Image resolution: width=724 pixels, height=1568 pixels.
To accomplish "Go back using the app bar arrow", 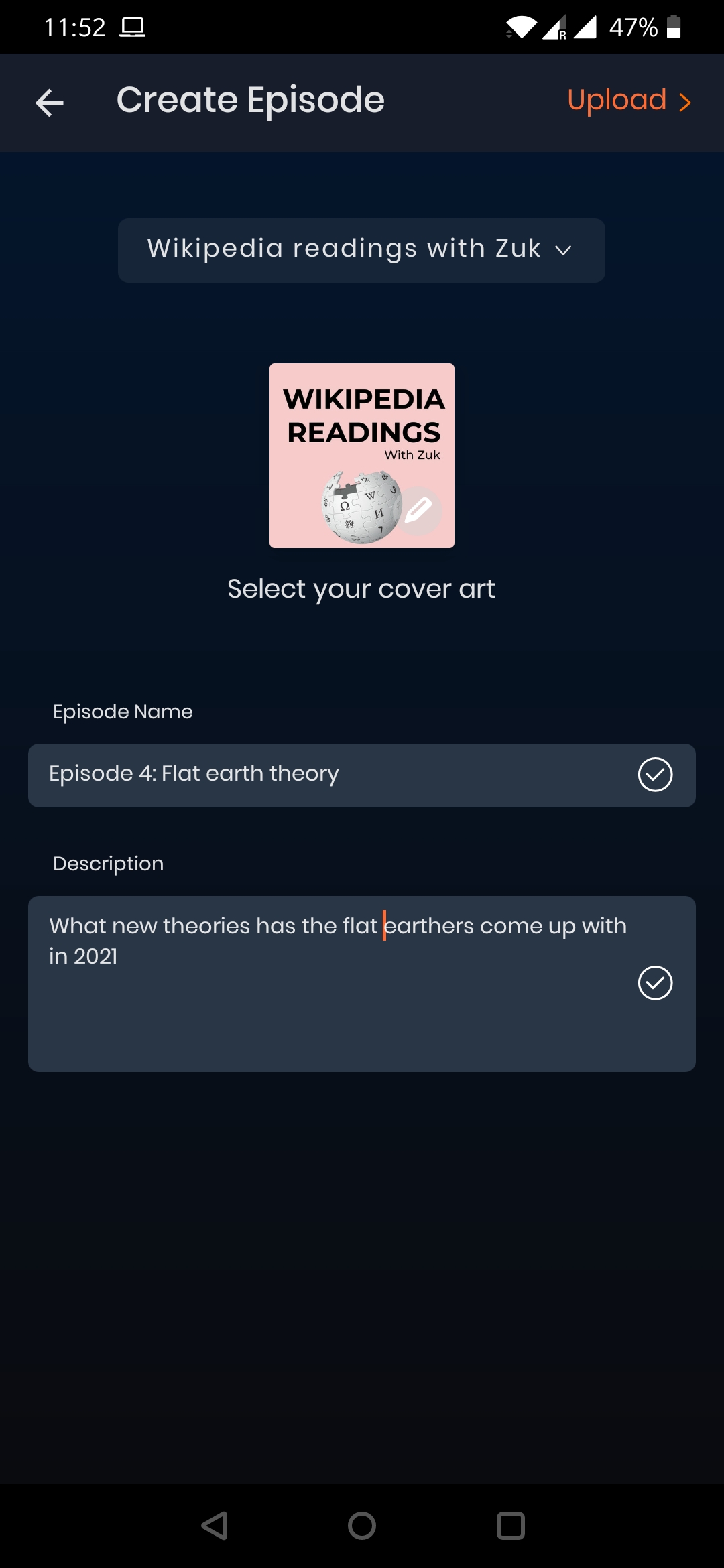I will coord(50,103).
